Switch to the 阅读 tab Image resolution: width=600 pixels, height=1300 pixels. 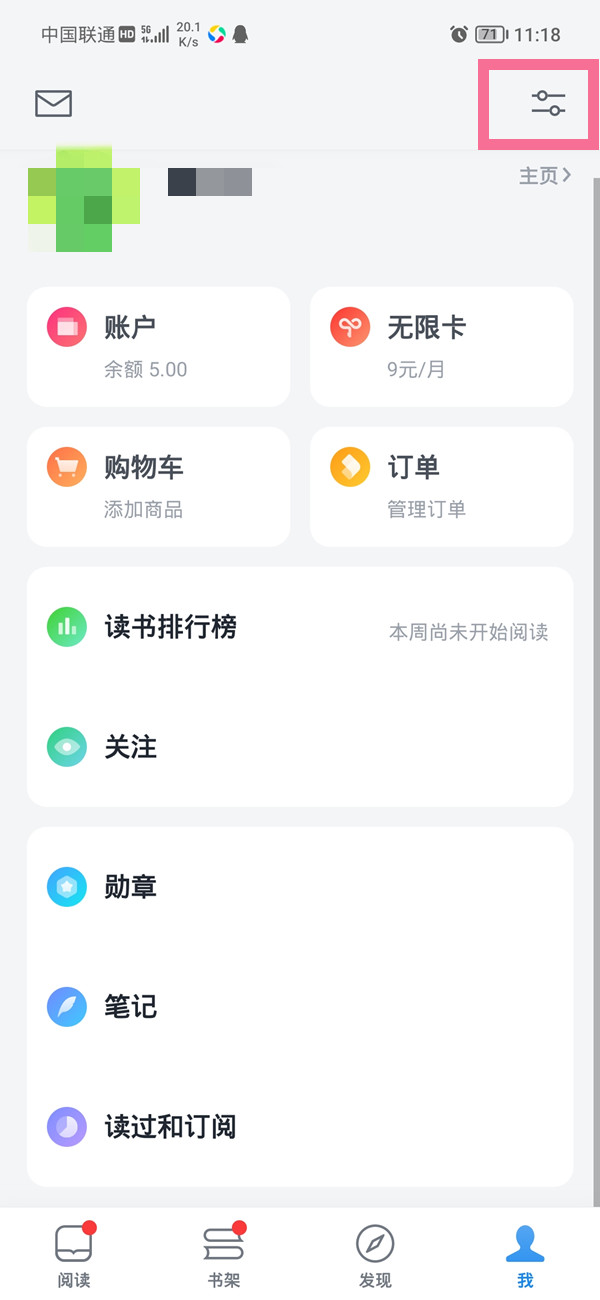pos(74,1255)
